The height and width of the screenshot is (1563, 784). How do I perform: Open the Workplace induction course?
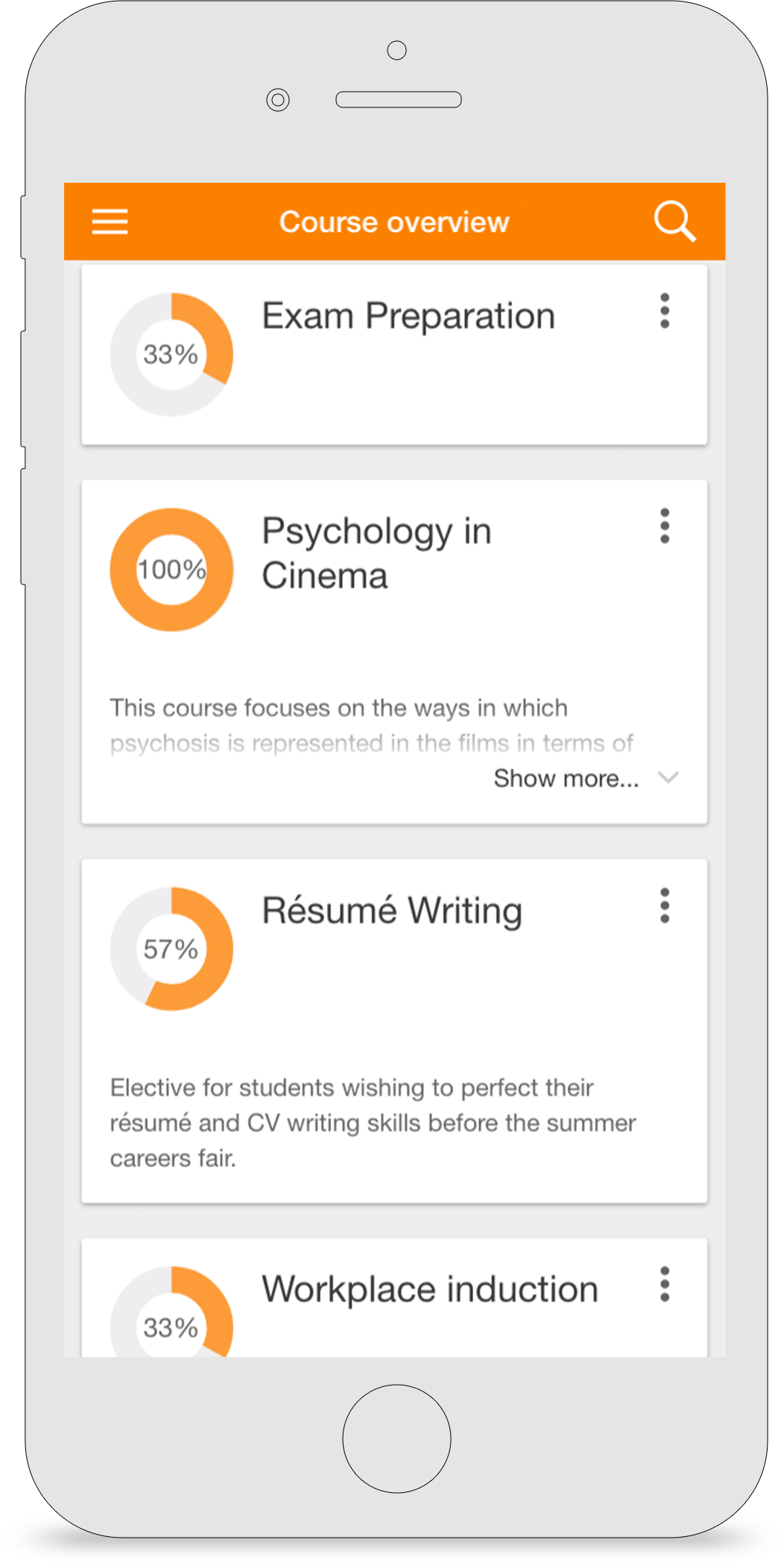(x=430, y=1290)
